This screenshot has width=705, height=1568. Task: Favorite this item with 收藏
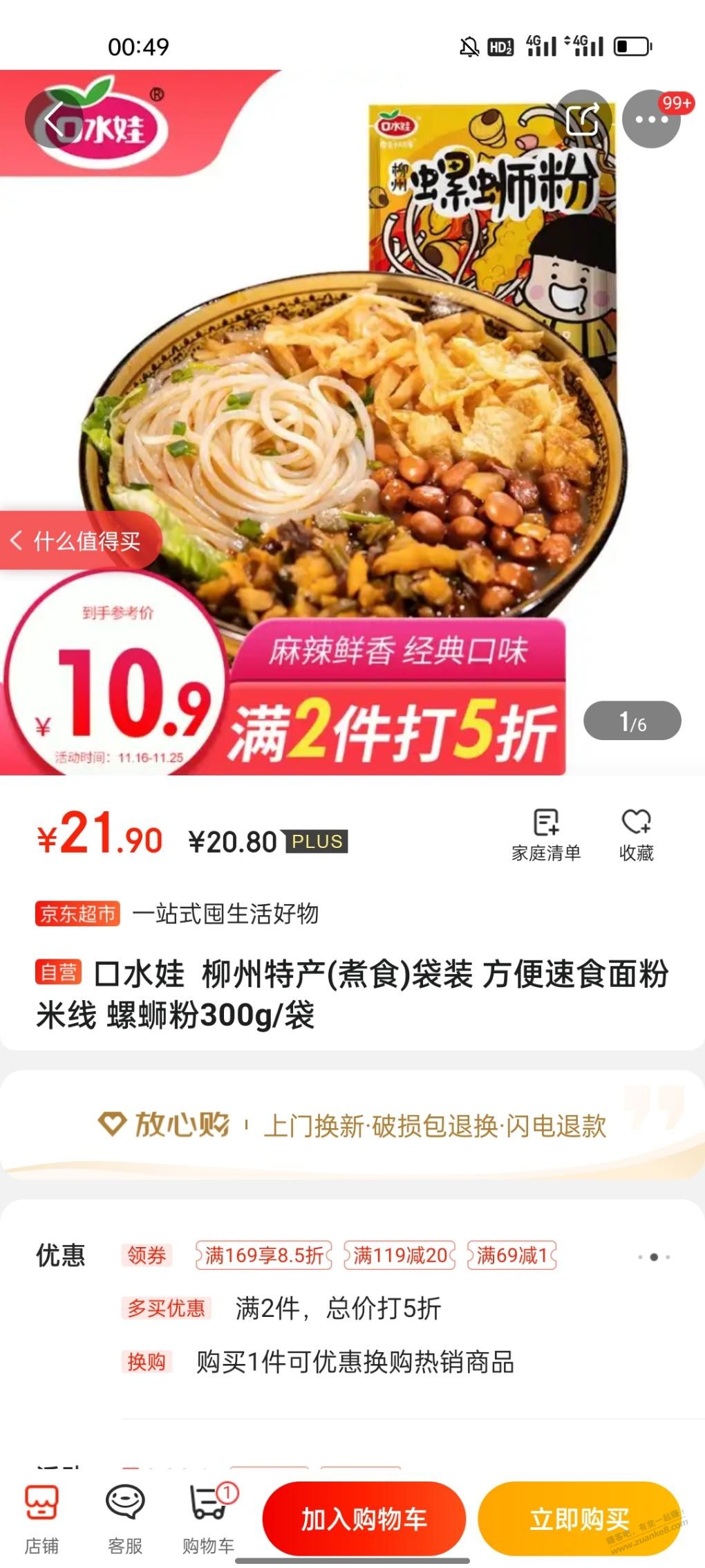pos(636,834)
